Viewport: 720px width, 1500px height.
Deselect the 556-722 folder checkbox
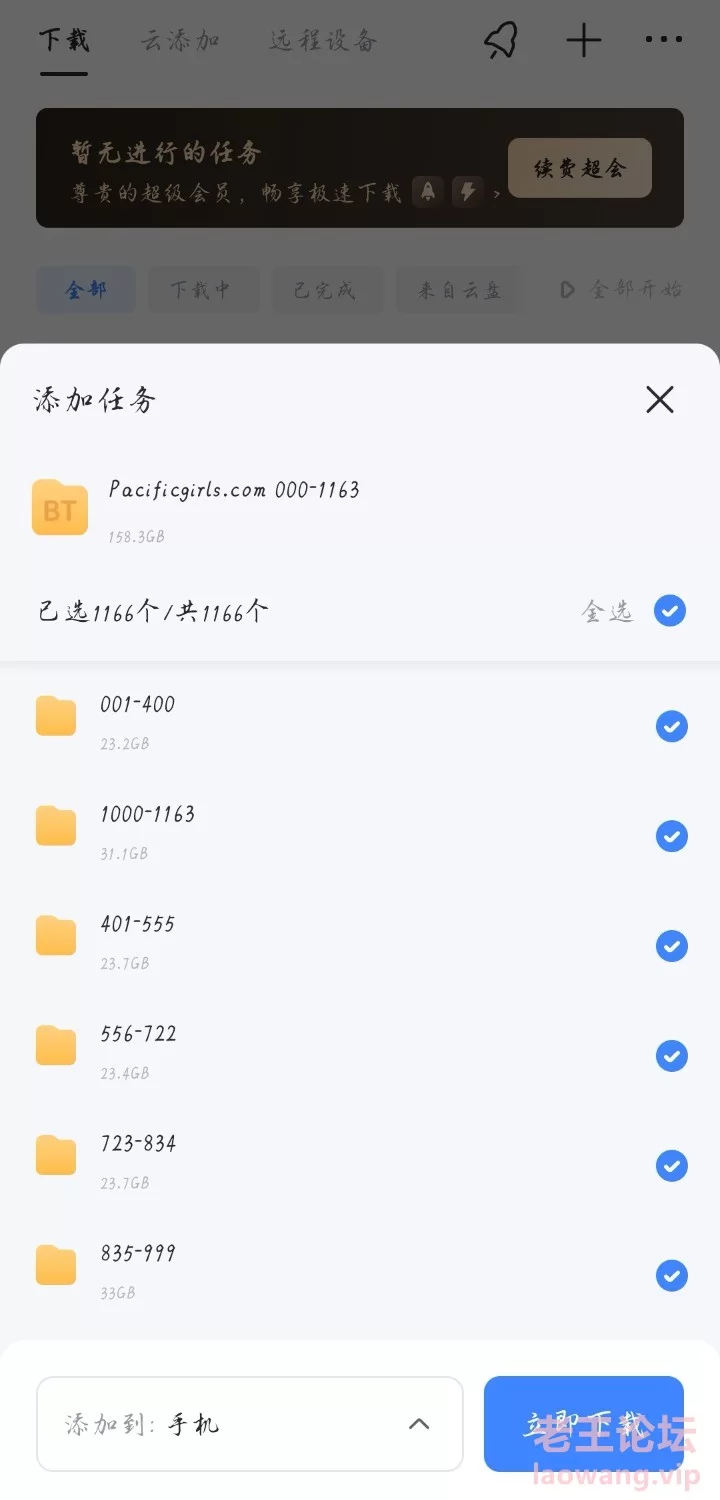pos(672,1056)
